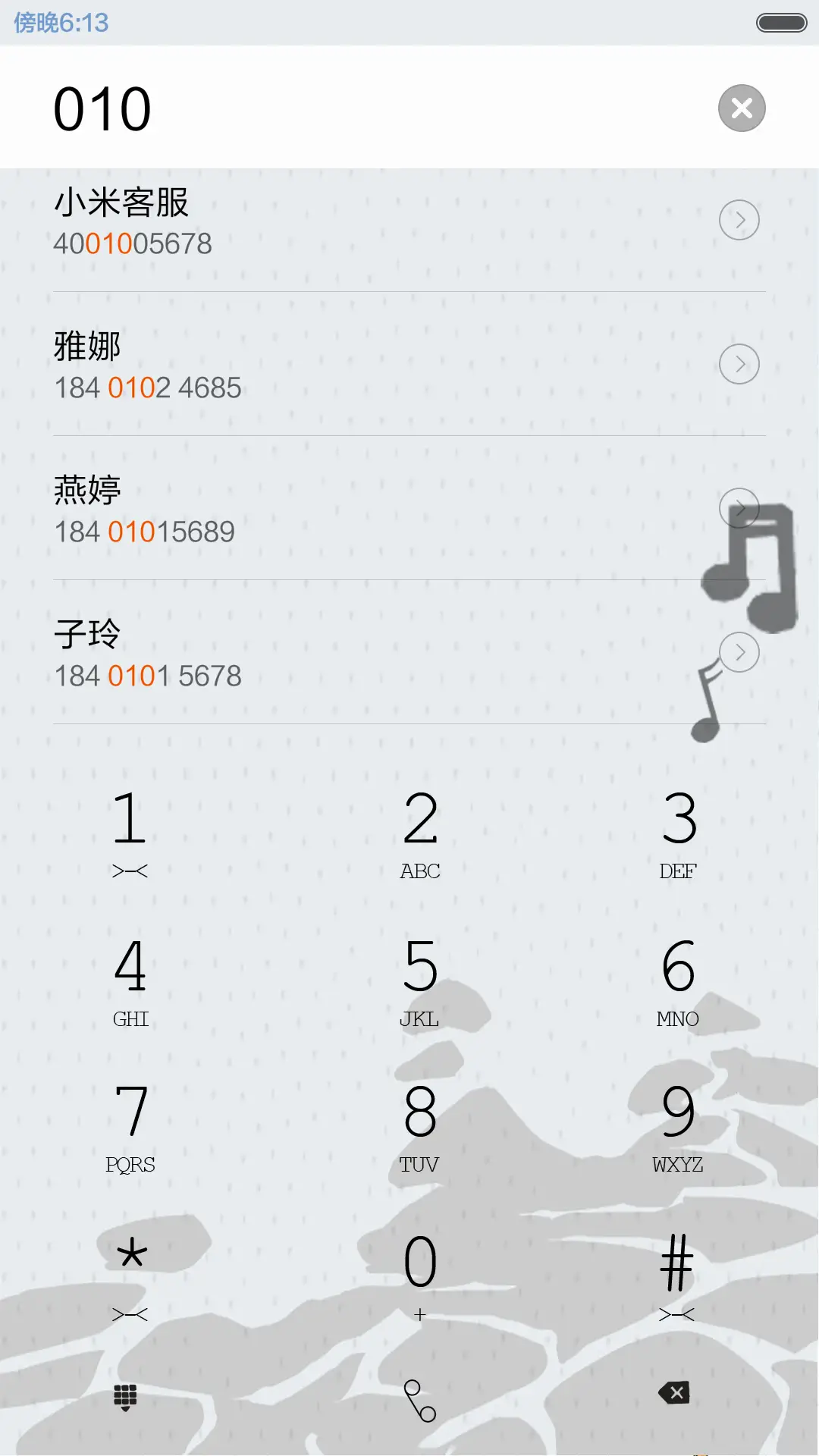819x1456 pixels.
Task: Select contact 雅娜 to dial
Action: (x=303, y=368)
